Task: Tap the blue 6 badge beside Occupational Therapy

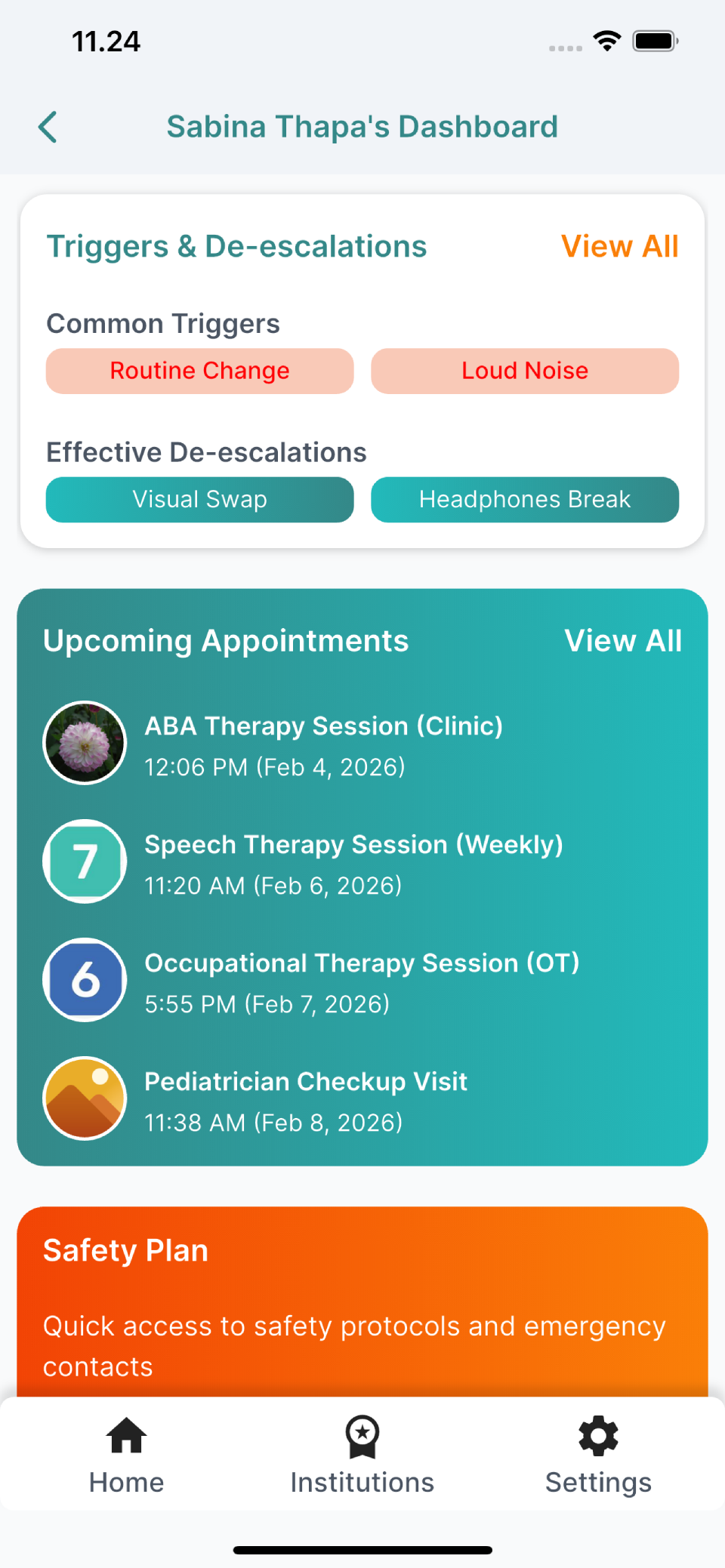Action: click(x=85, y=980)
